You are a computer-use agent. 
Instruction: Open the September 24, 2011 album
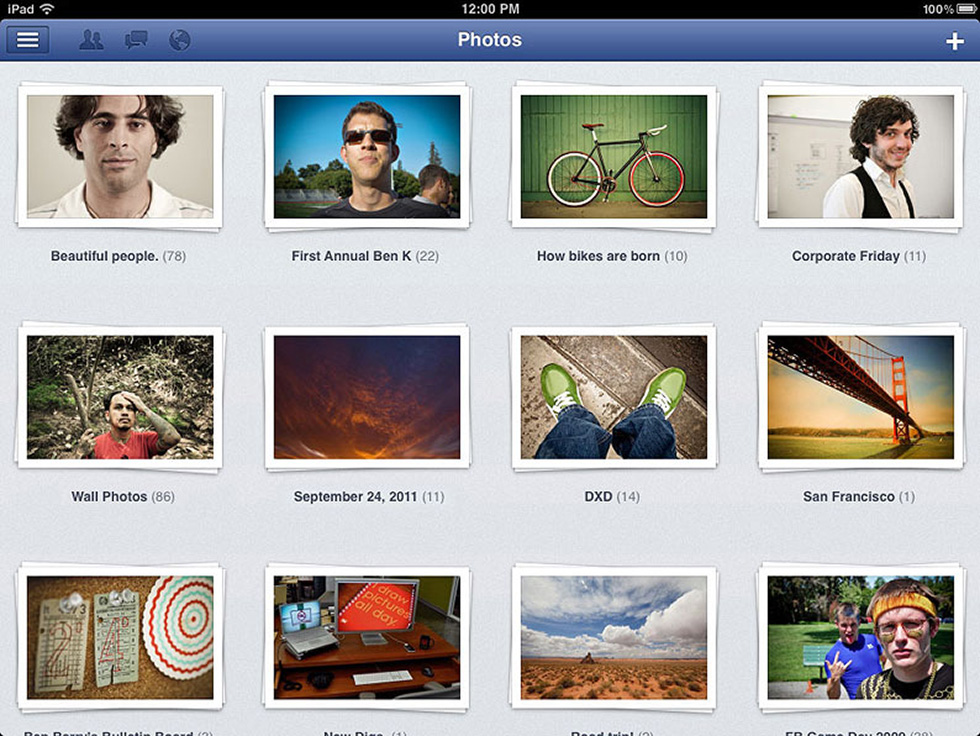coord(366,396)
